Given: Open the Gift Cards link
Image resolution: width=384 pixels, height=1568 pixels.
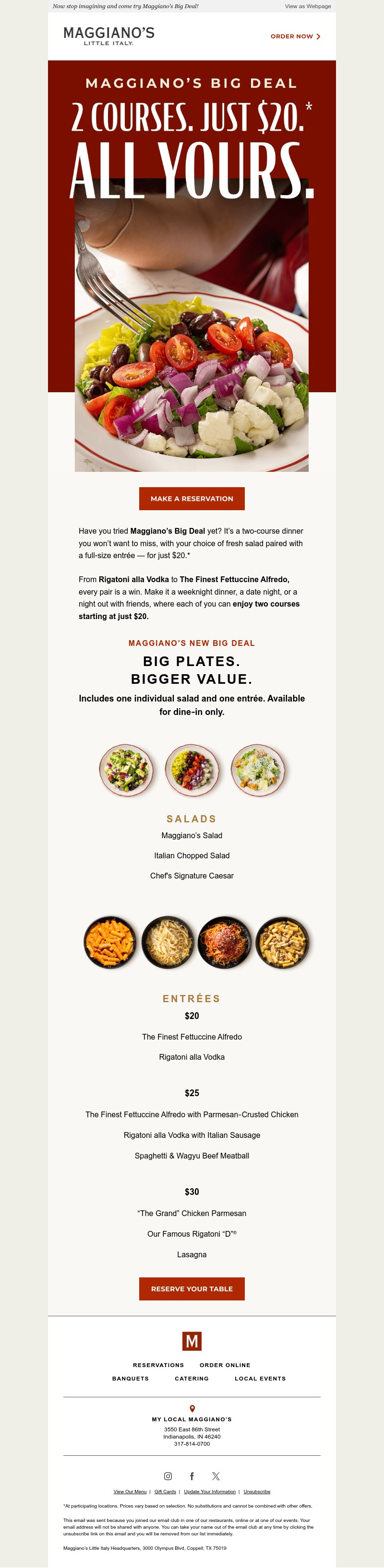Looking at the screenshot, I should tap(165, 1491).
